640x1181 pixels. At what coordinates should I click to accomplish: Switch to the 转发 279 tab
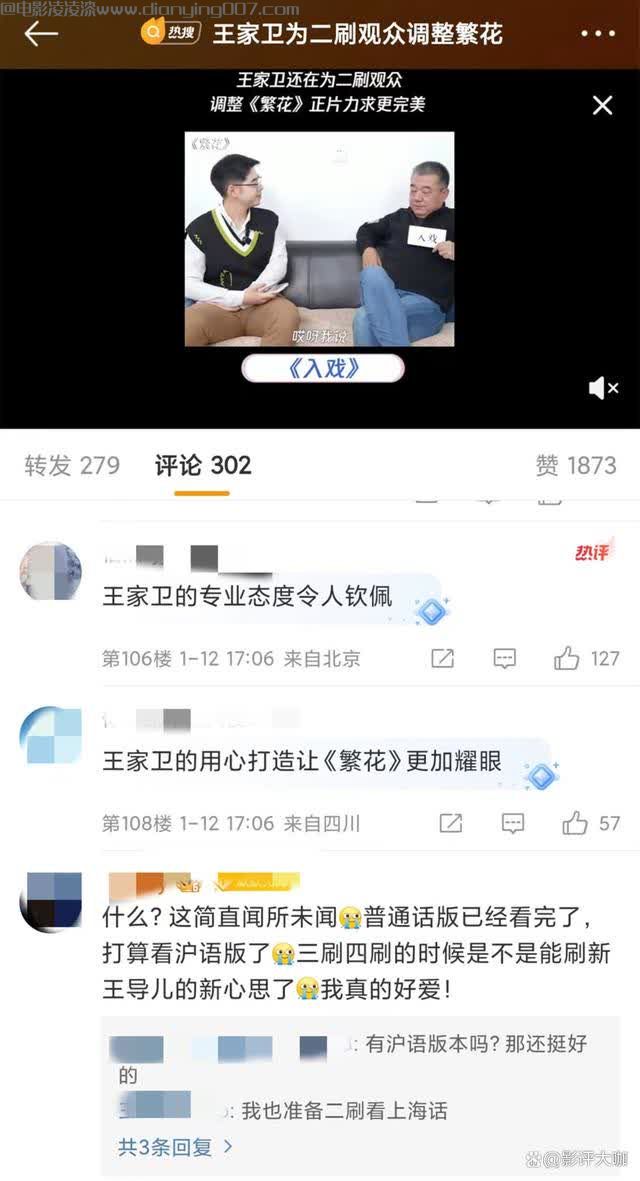point(72,465)
